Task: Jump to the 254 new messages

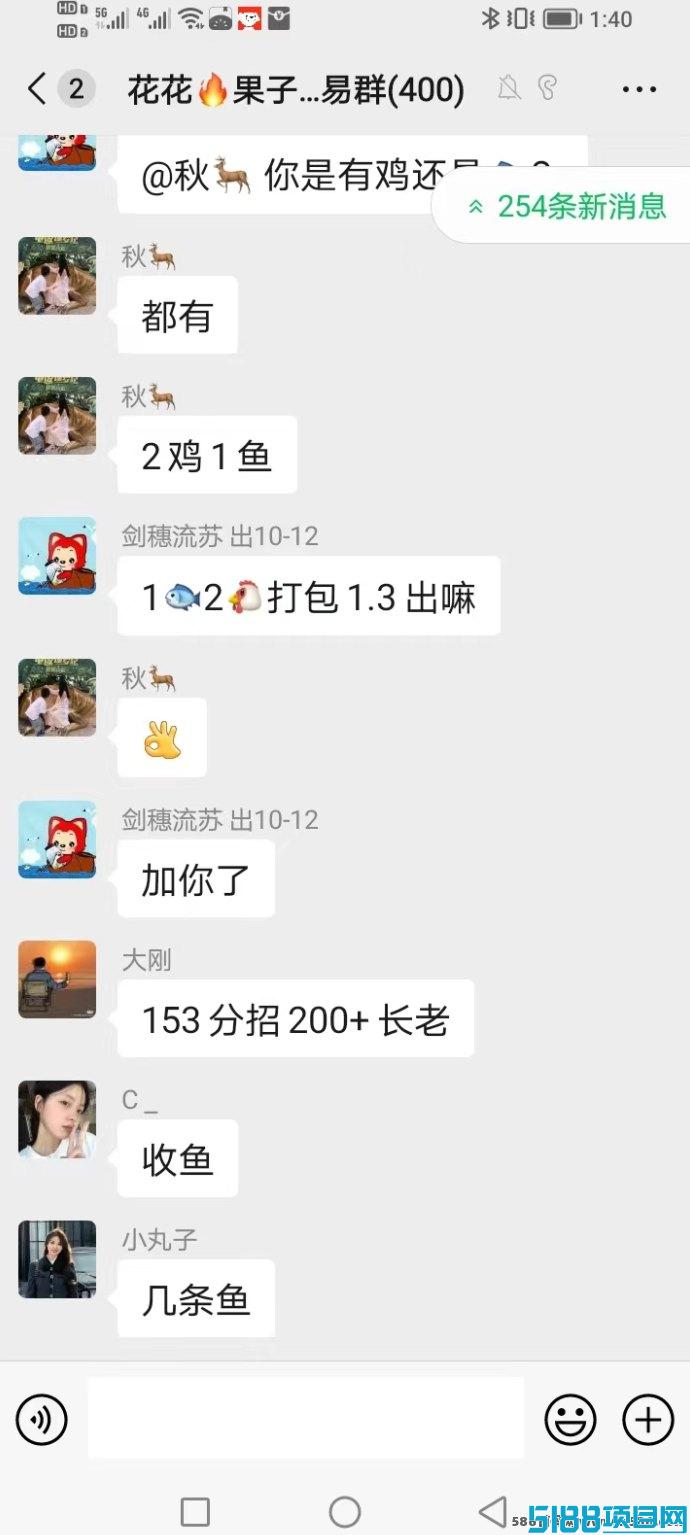Action: point(565,206)
